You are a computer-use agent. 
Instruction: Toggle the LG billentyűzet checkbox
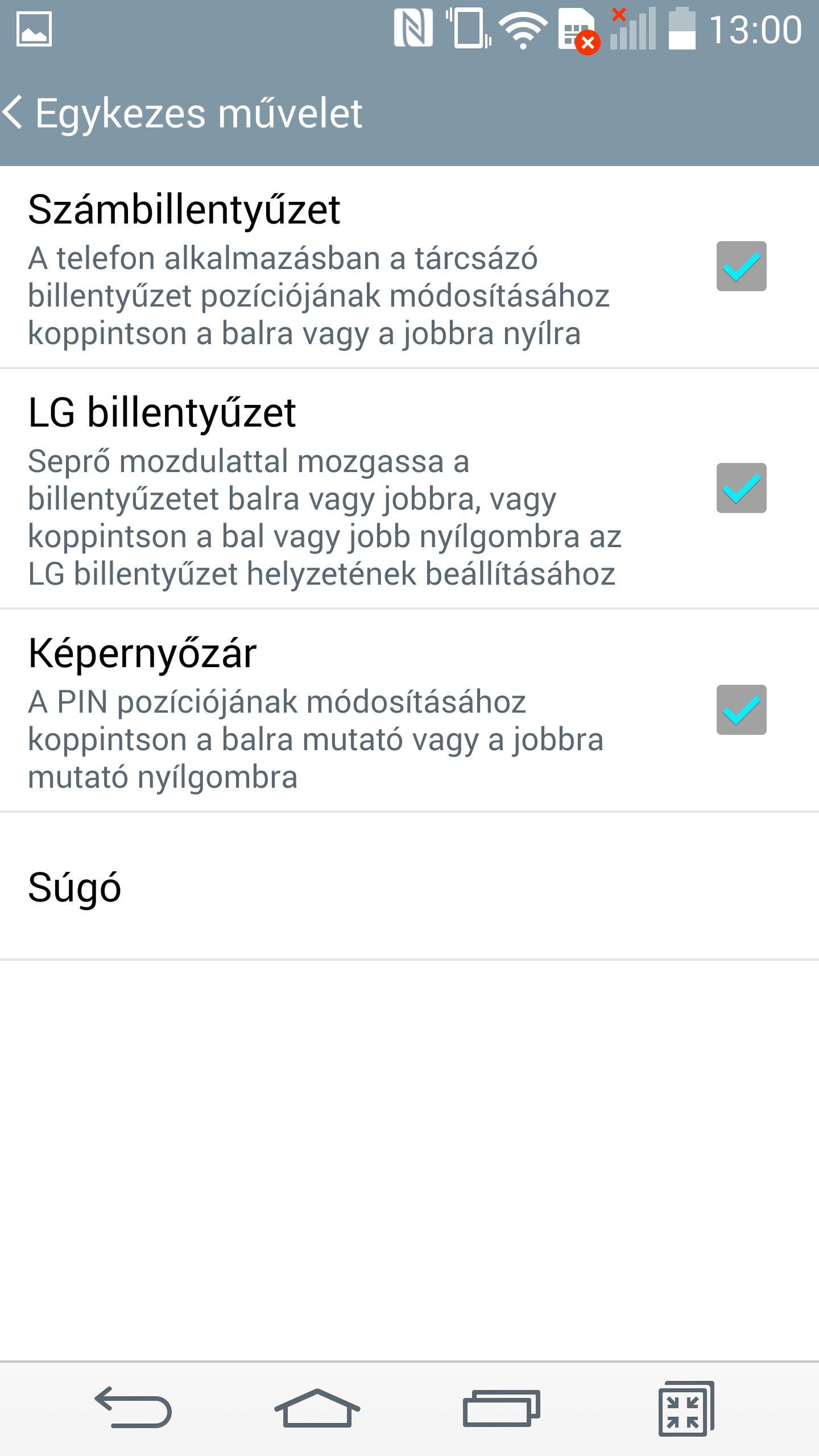point(741,488)
